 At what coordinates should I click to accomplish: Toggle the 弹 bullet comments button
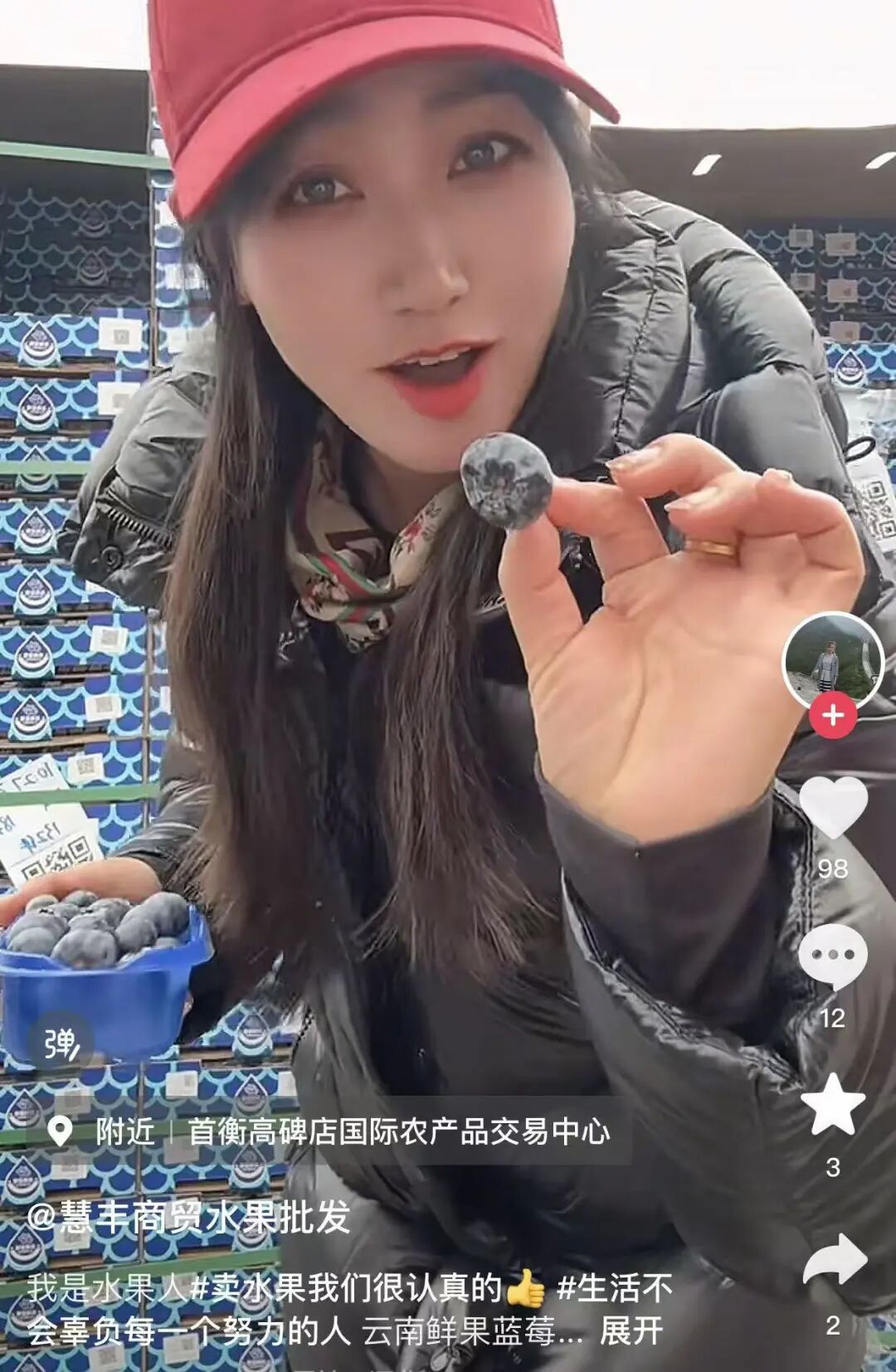coord(61,1044)
